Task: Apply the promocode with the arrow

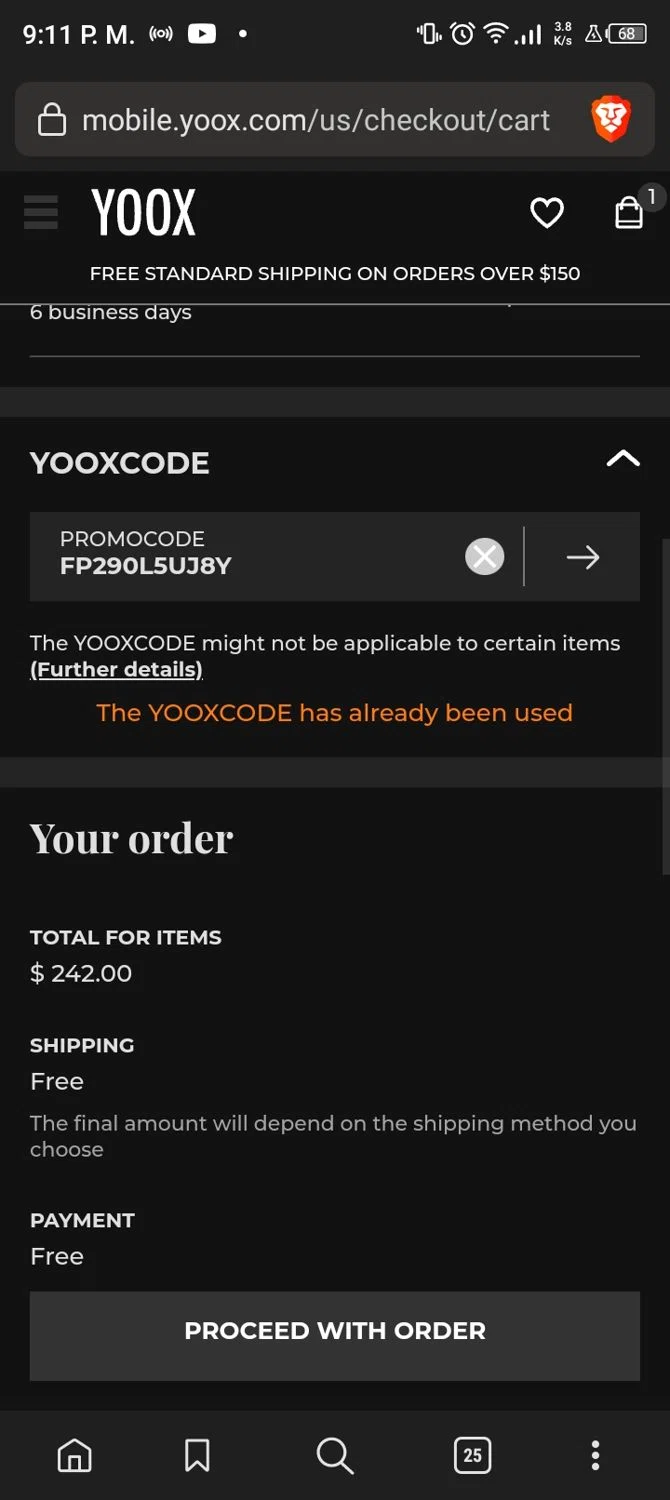Action: 583,556
